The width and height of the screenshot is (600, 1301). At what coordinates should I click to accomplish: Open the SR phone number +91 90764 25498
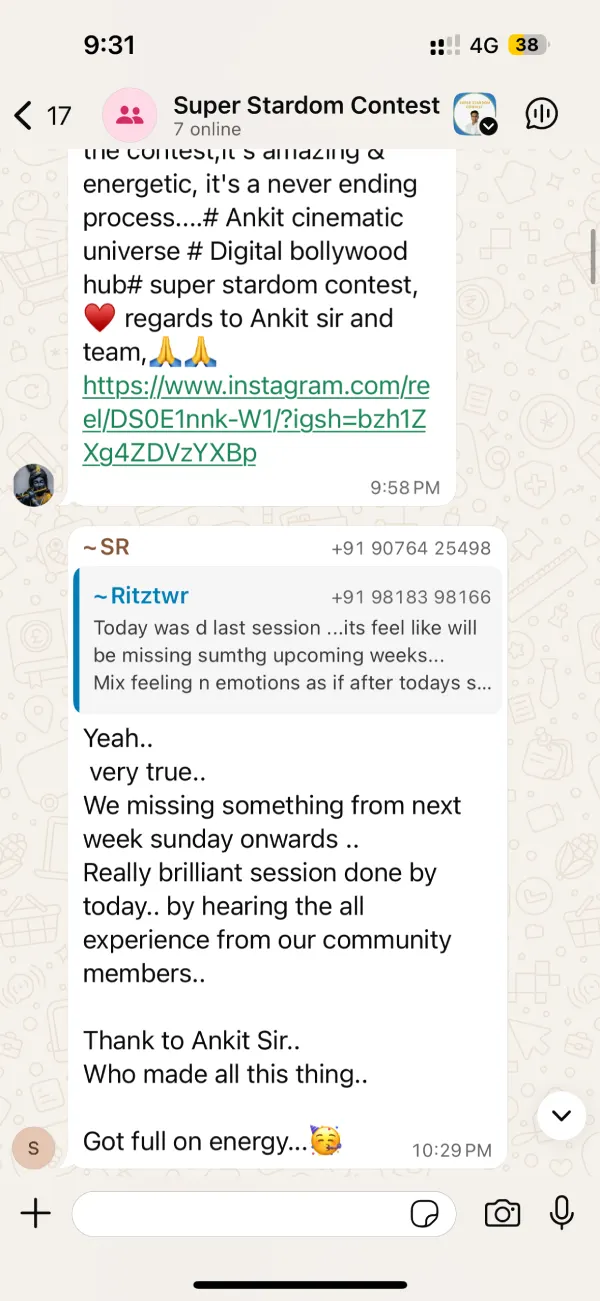411,549
